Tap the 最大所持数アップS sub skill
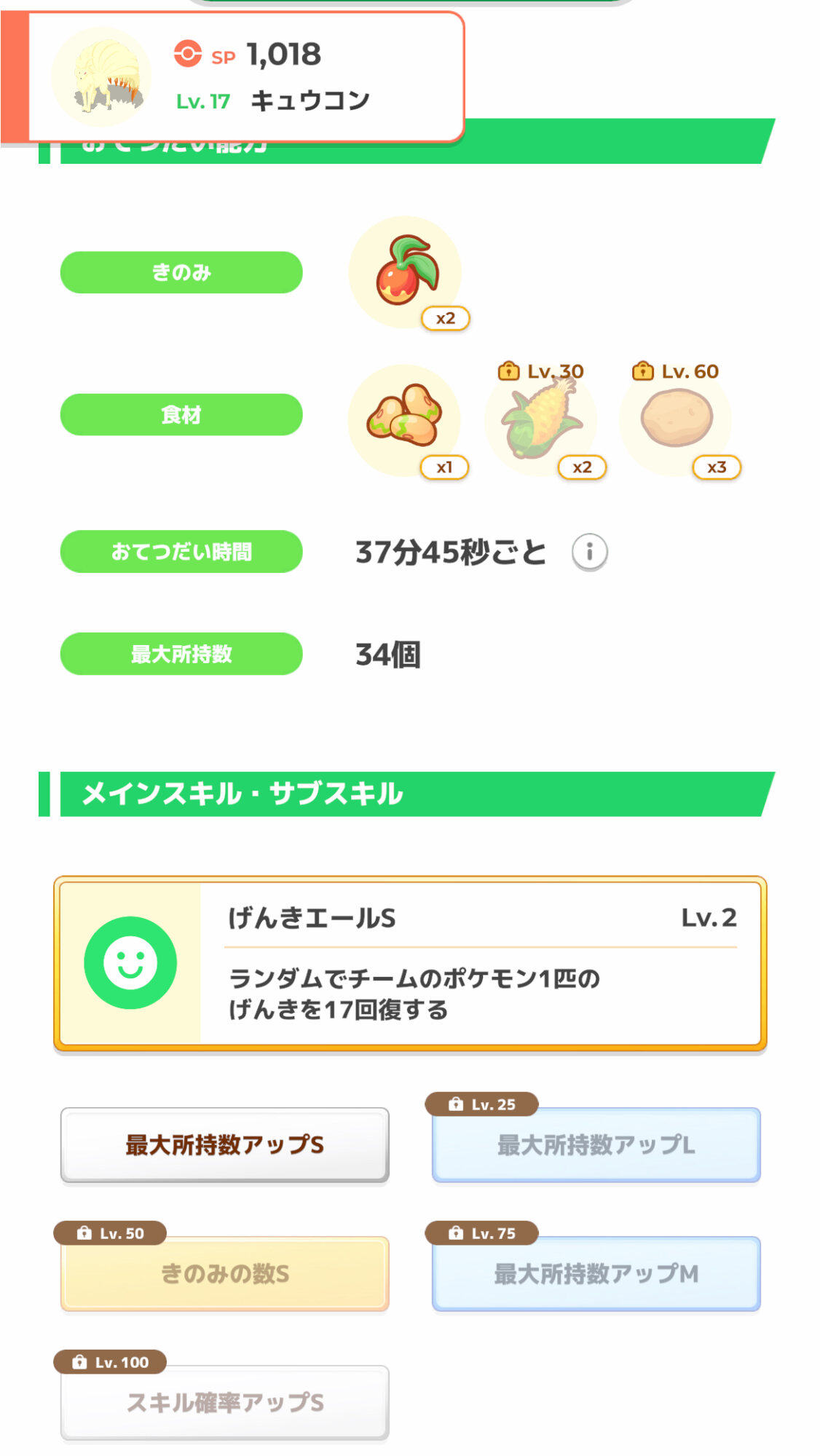820x1456 pixels. coord(224,1145)
